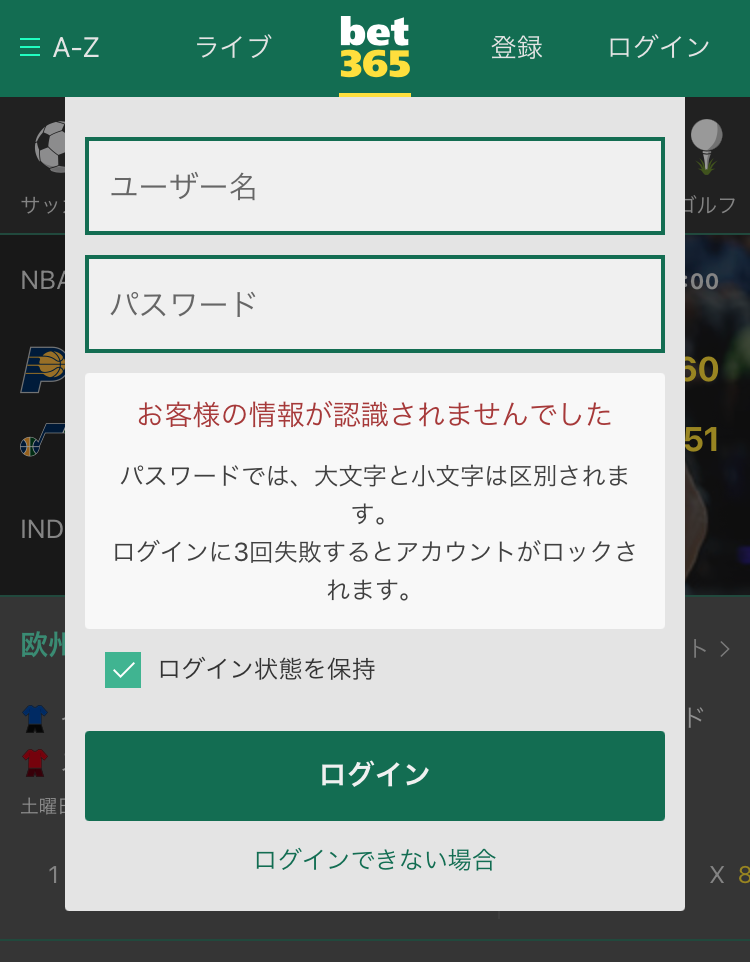750x962 pixels.
Task: Switch to the ライブ tab
Action: [233, 47]
